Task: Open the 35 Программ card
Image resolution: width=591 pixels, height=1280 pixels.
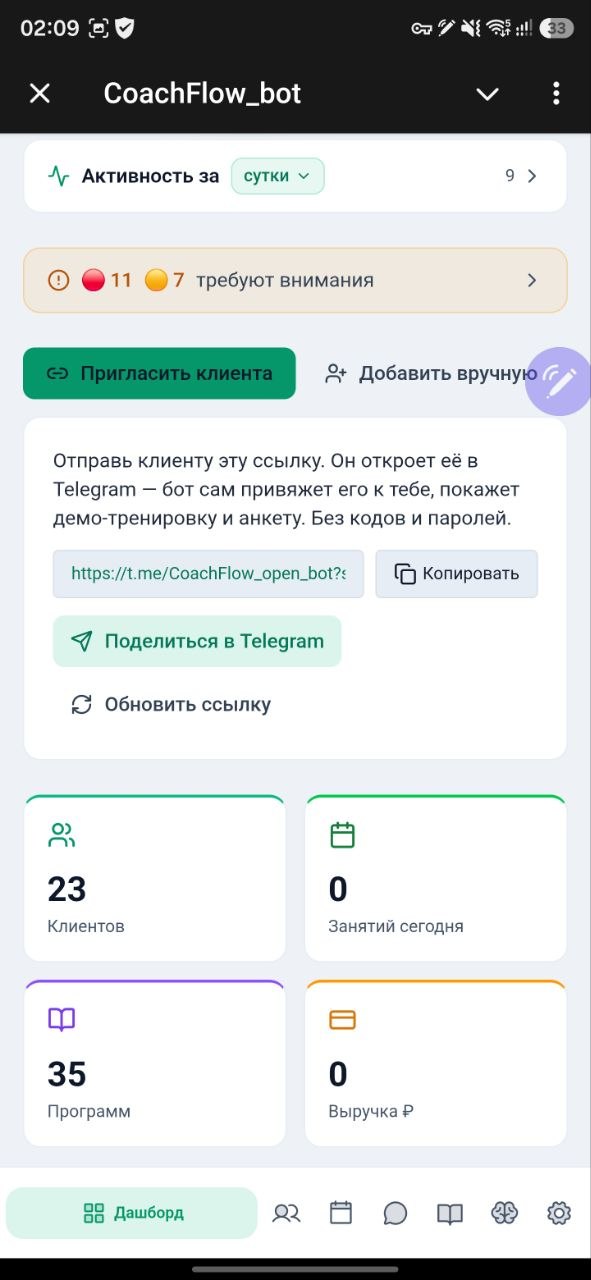Action: coord(154,1063)
